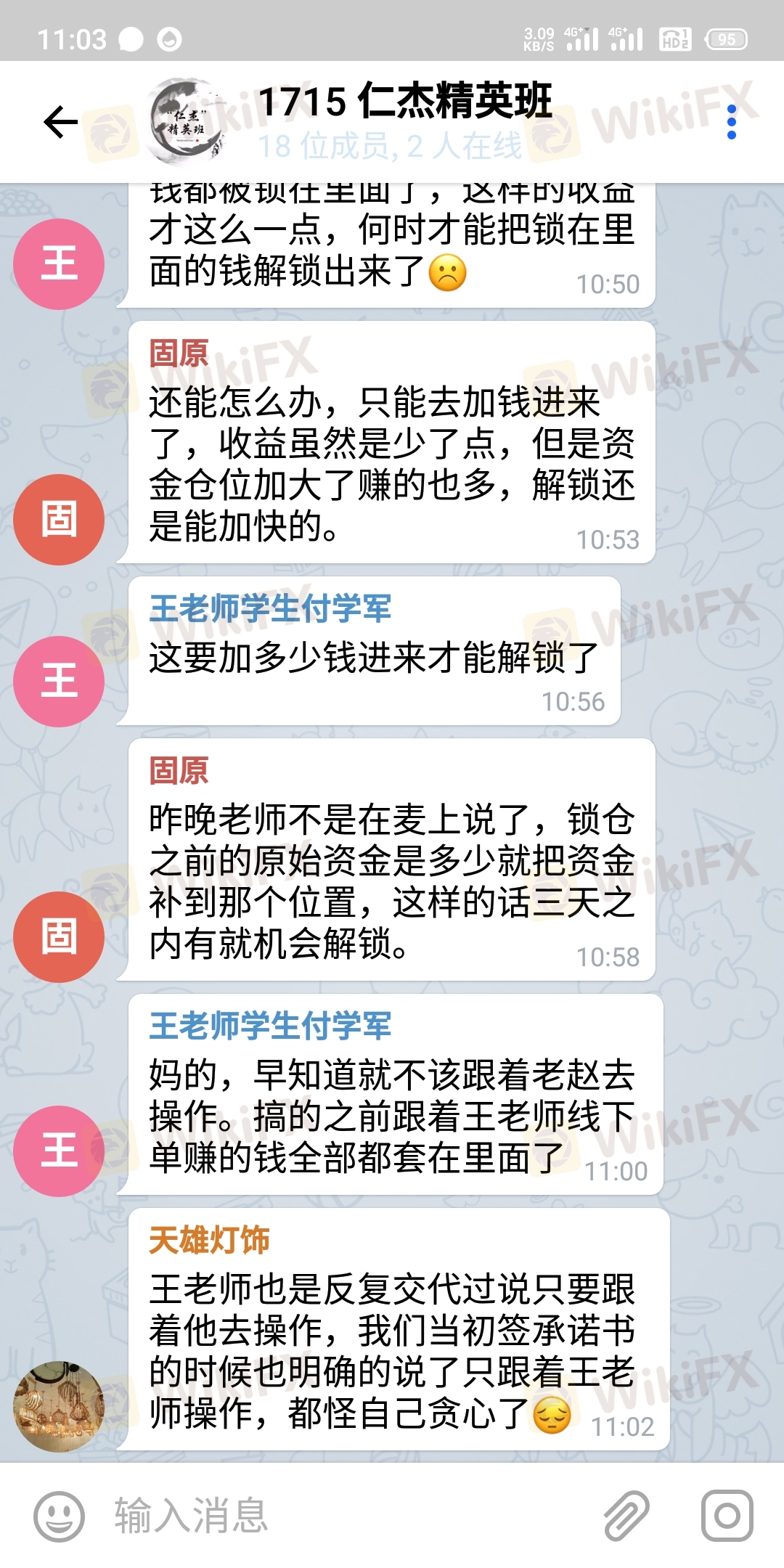784x1568 pixels.
Task: Open 天雄灯饰's avatar profile
Action: (x=59, y=1406)
